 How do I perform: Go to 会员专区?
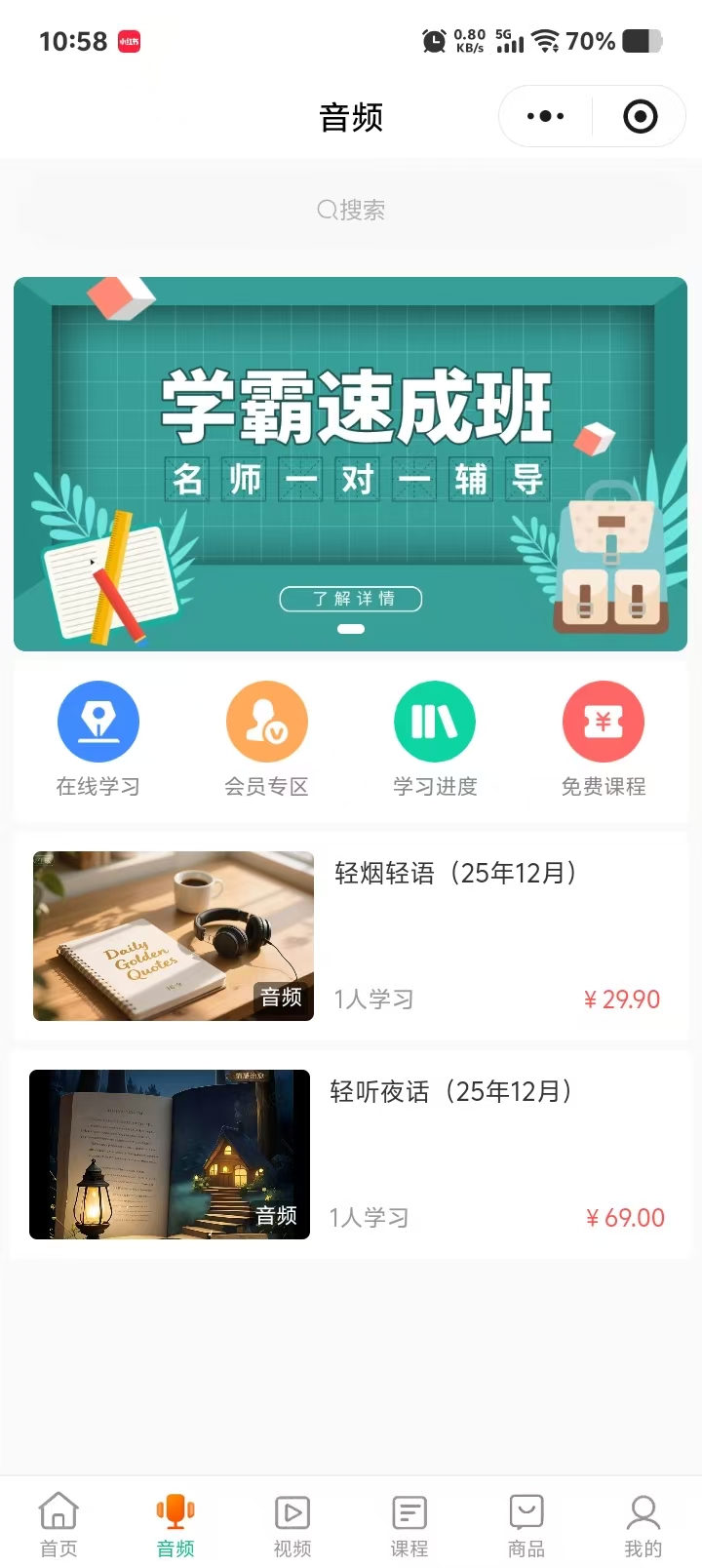click(266, 739)
